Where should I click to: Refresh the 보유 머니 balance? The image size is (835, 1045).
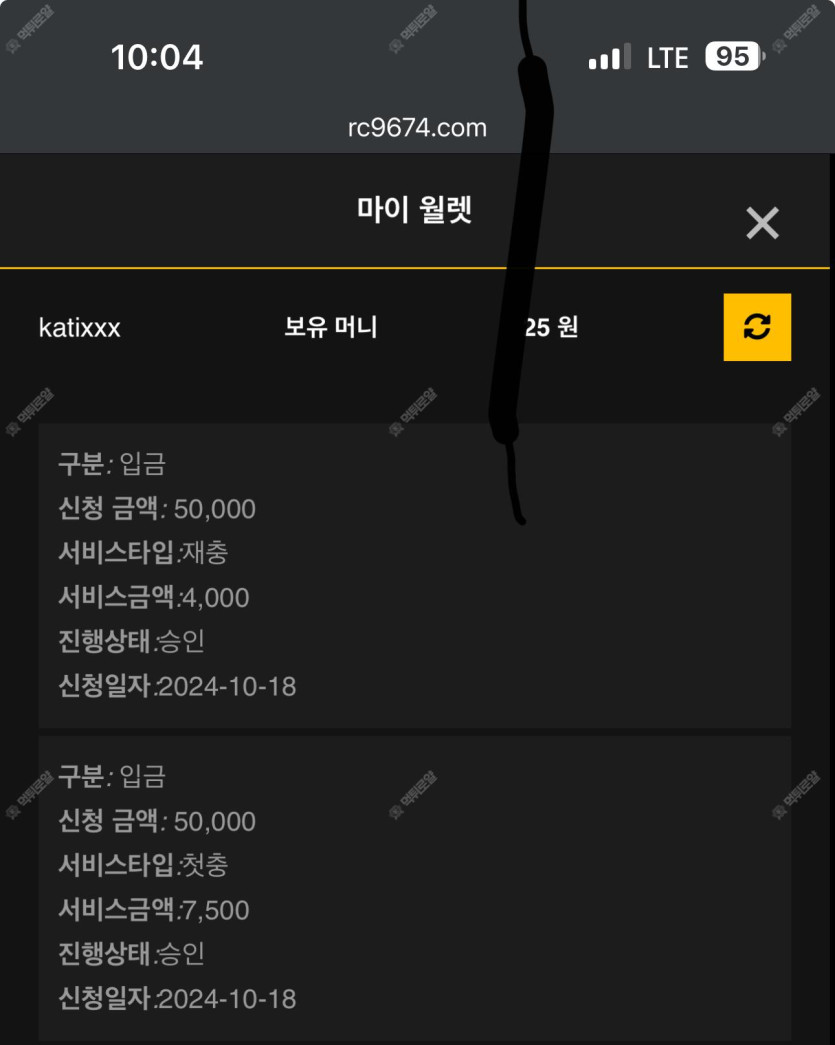pos(757,327)
